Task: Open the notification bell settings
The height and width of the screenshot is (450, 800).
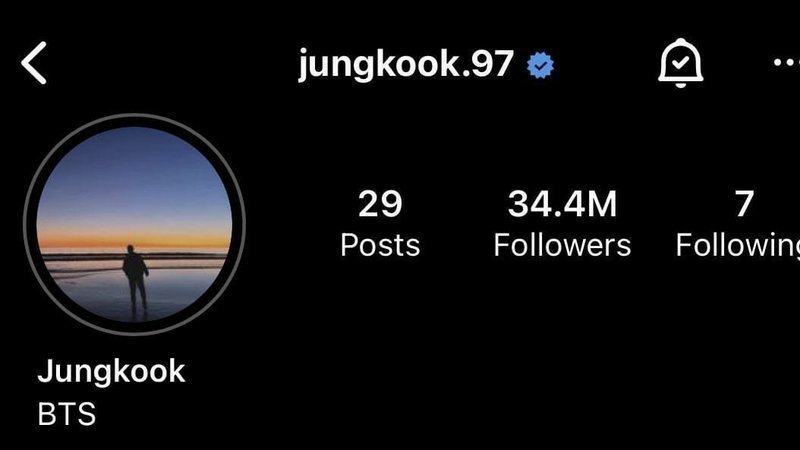Action: point(680,65)
